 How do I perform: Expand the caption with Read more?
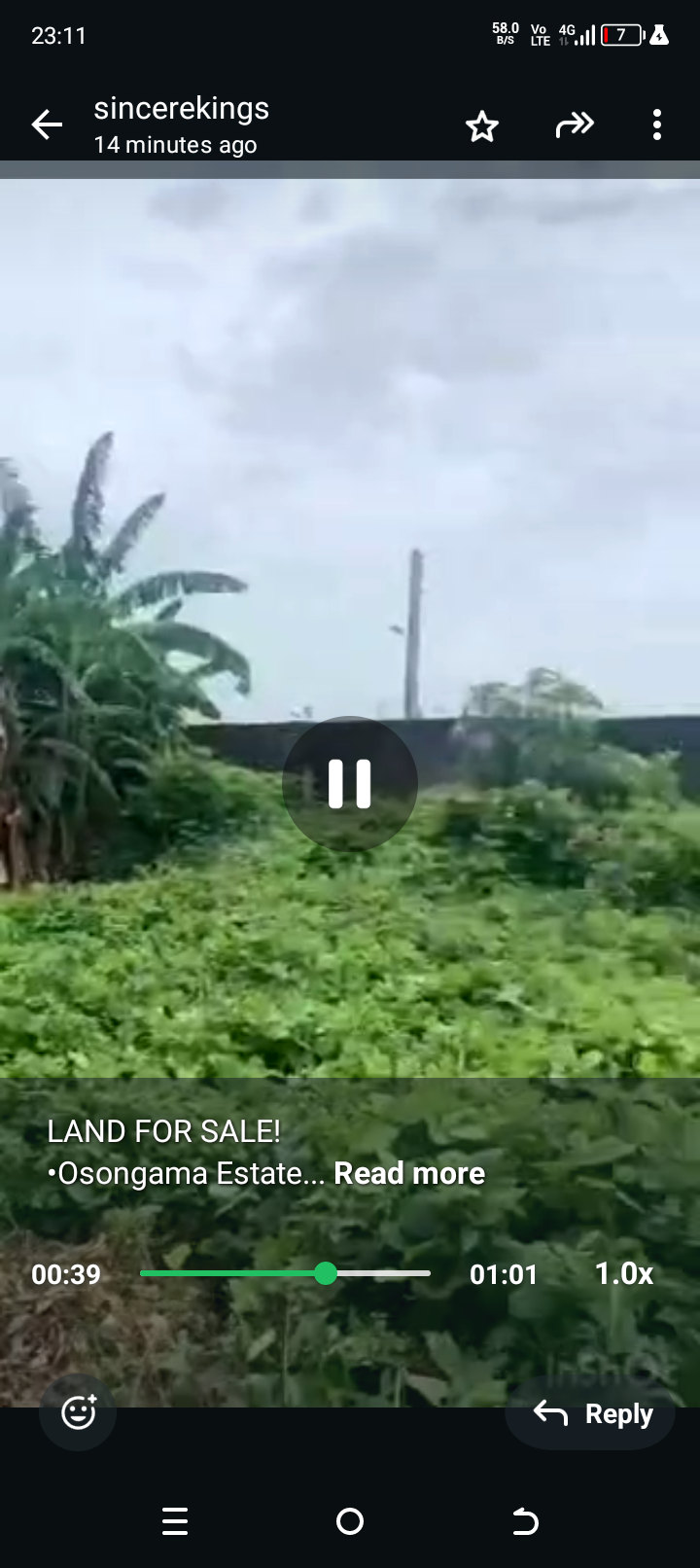coord(409,1173)
